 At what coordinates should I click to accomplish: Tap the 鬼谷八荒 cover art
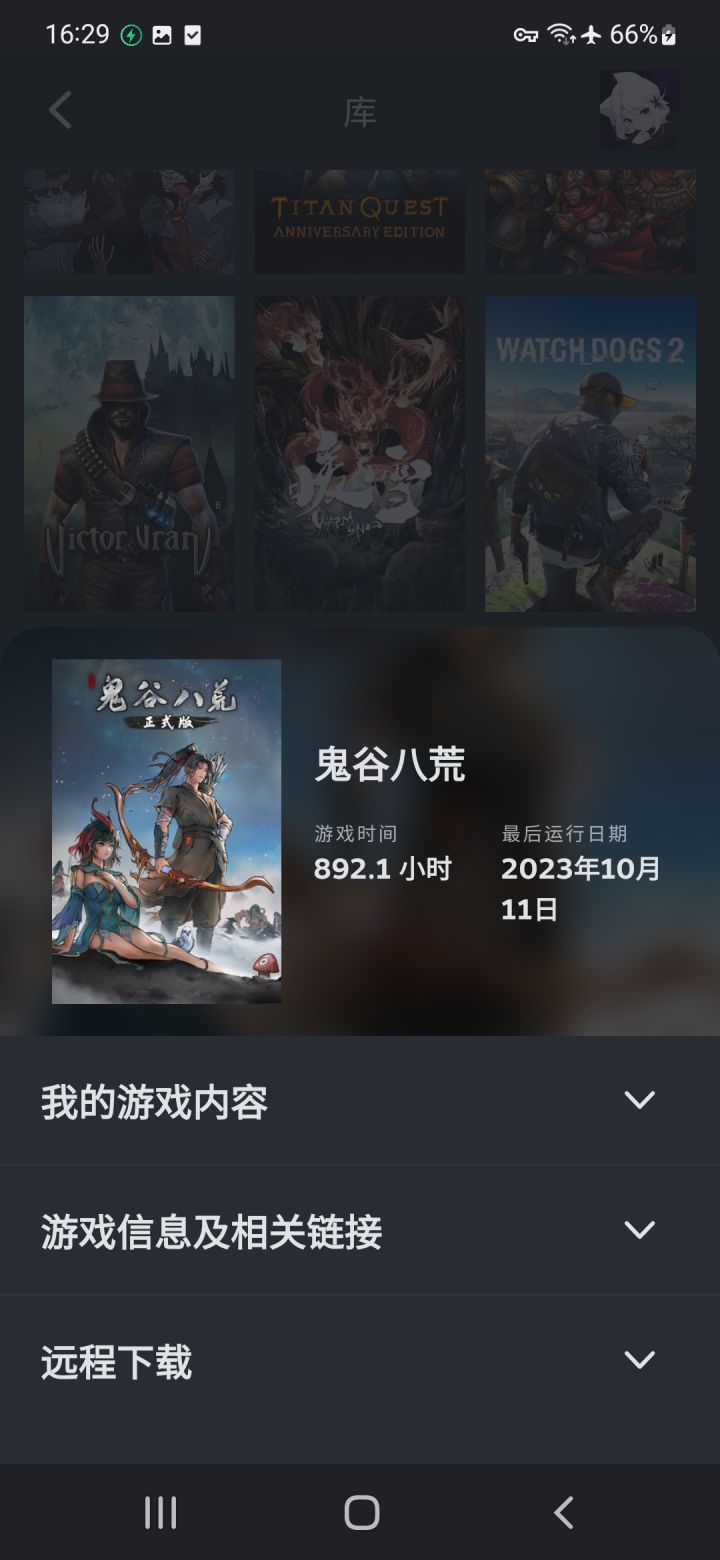pos(166,831)
